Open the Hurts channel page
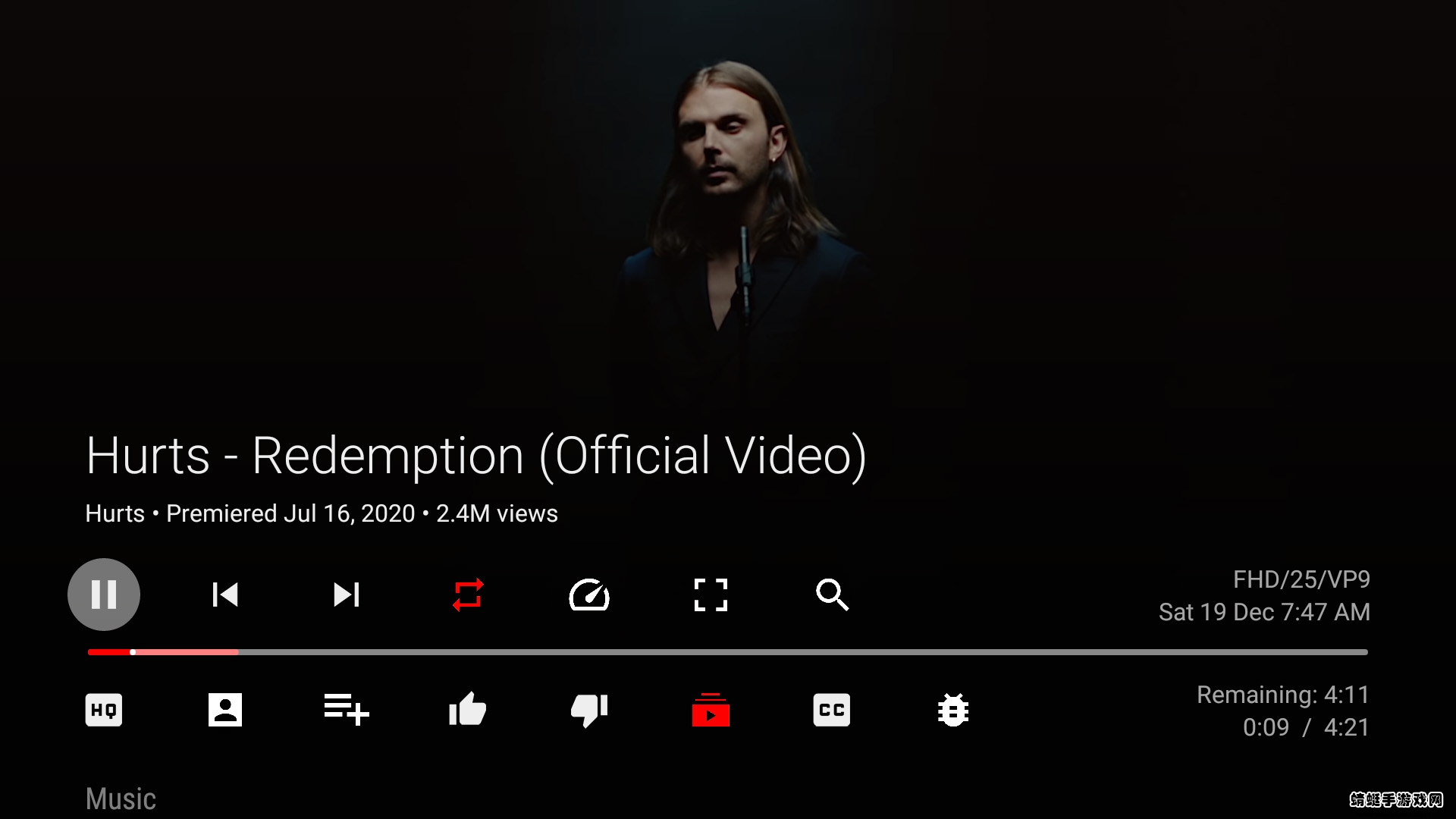The image size is (1456, 819). (x=225, y=711)
